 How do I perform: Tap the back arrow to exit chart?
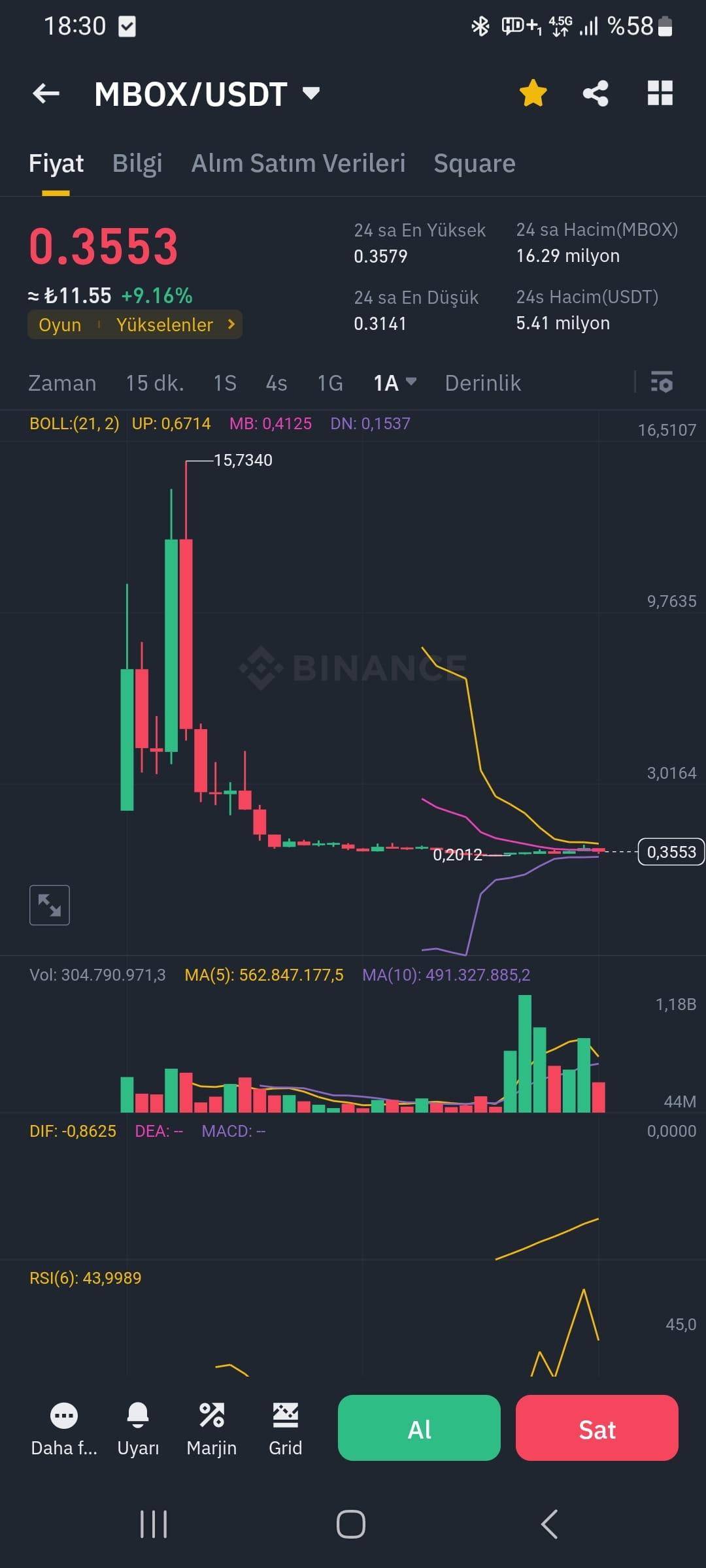(46, 93)
